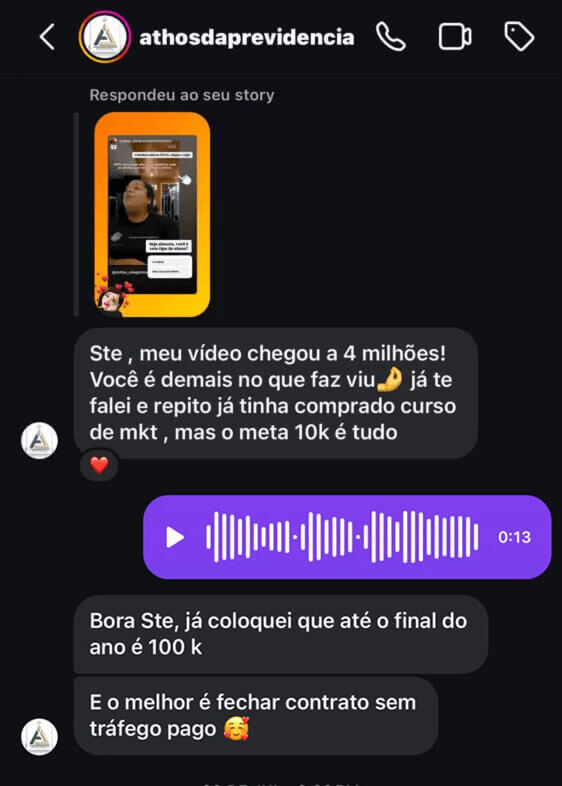562x786 pixels.
Task: Open the replied story thumbnail
Action: point(152,215)
